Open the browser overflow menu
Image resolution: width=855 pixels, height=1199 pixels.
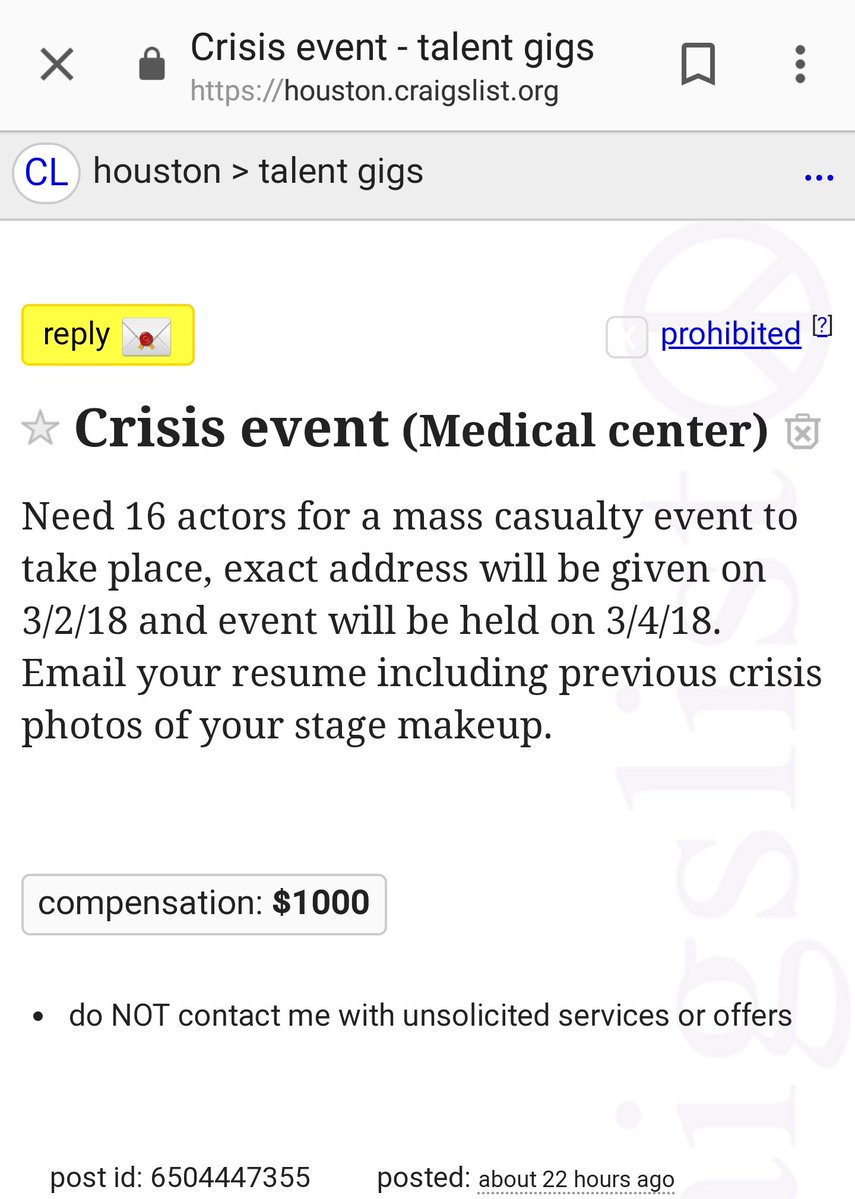tap(799, 66)
